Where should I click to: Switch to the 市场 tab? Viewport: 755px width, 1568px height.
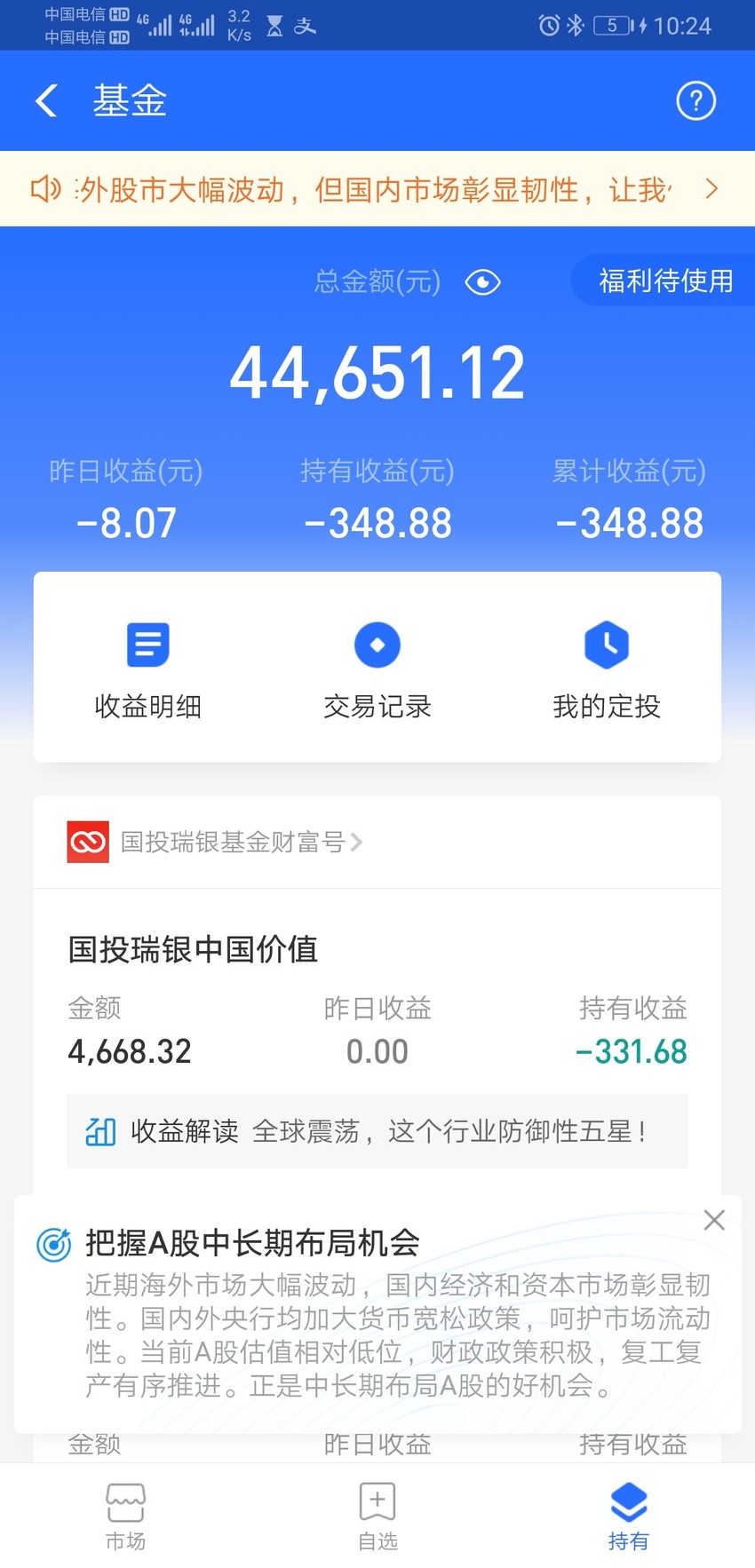(125, 1517)
